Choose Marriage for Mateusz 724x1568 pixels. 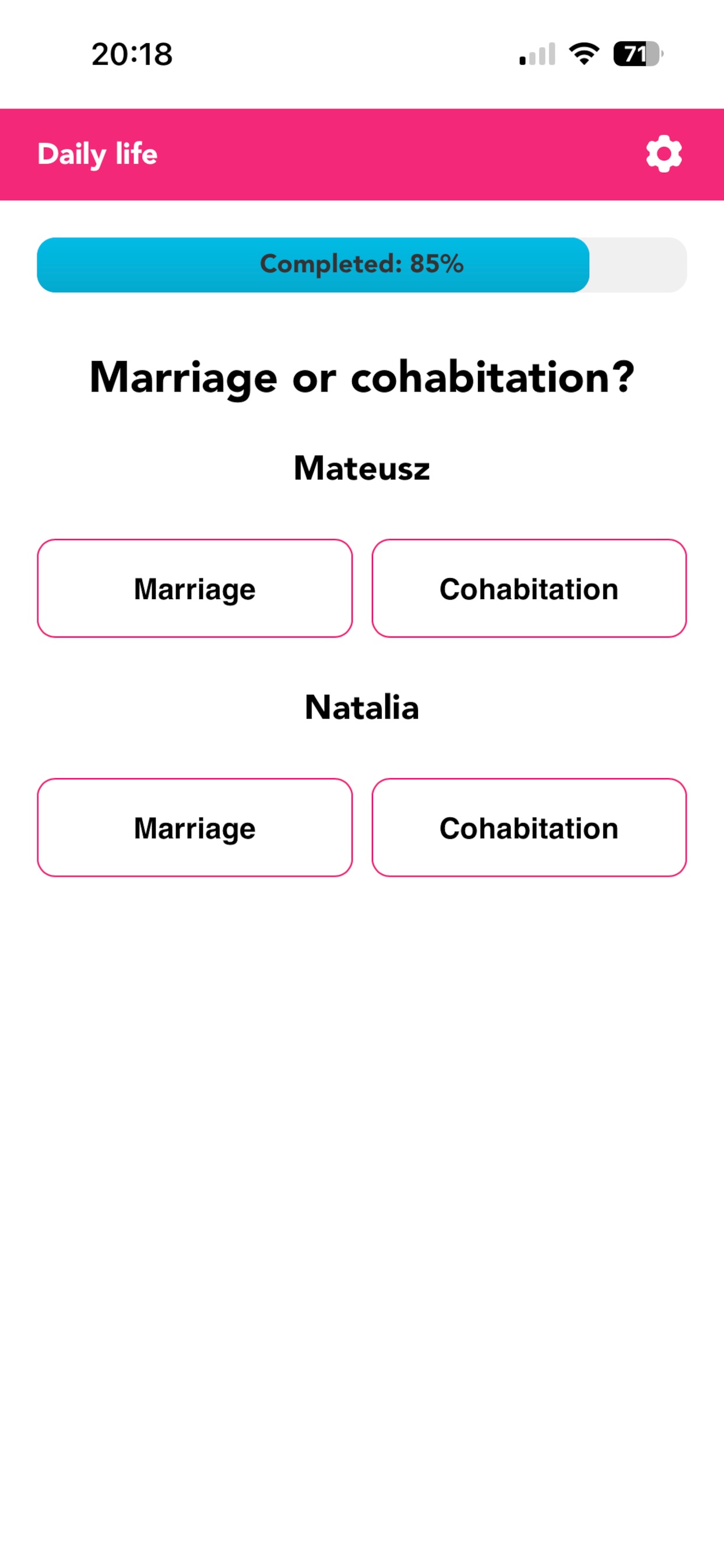(x=195, y=588)
